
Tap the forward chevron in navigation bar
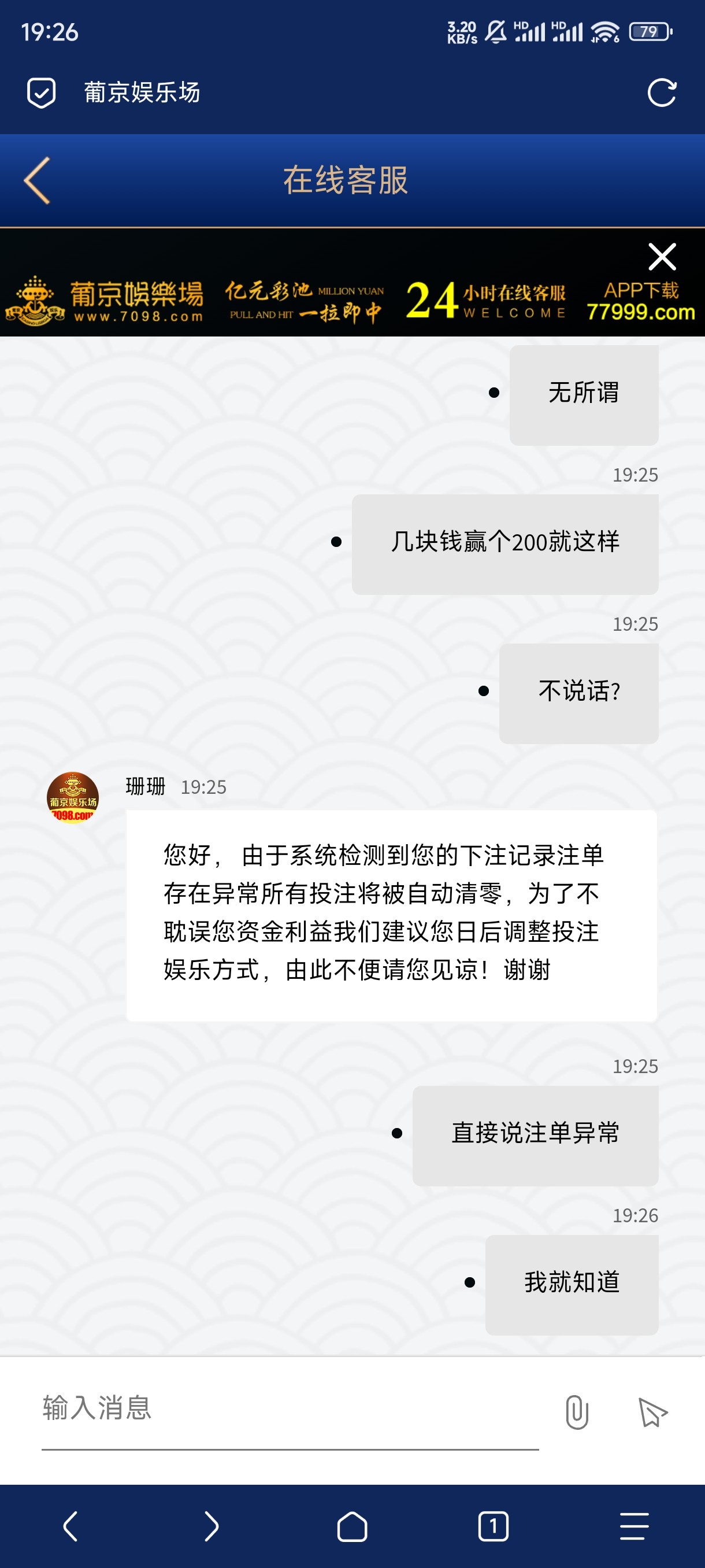coord(211,1526)
